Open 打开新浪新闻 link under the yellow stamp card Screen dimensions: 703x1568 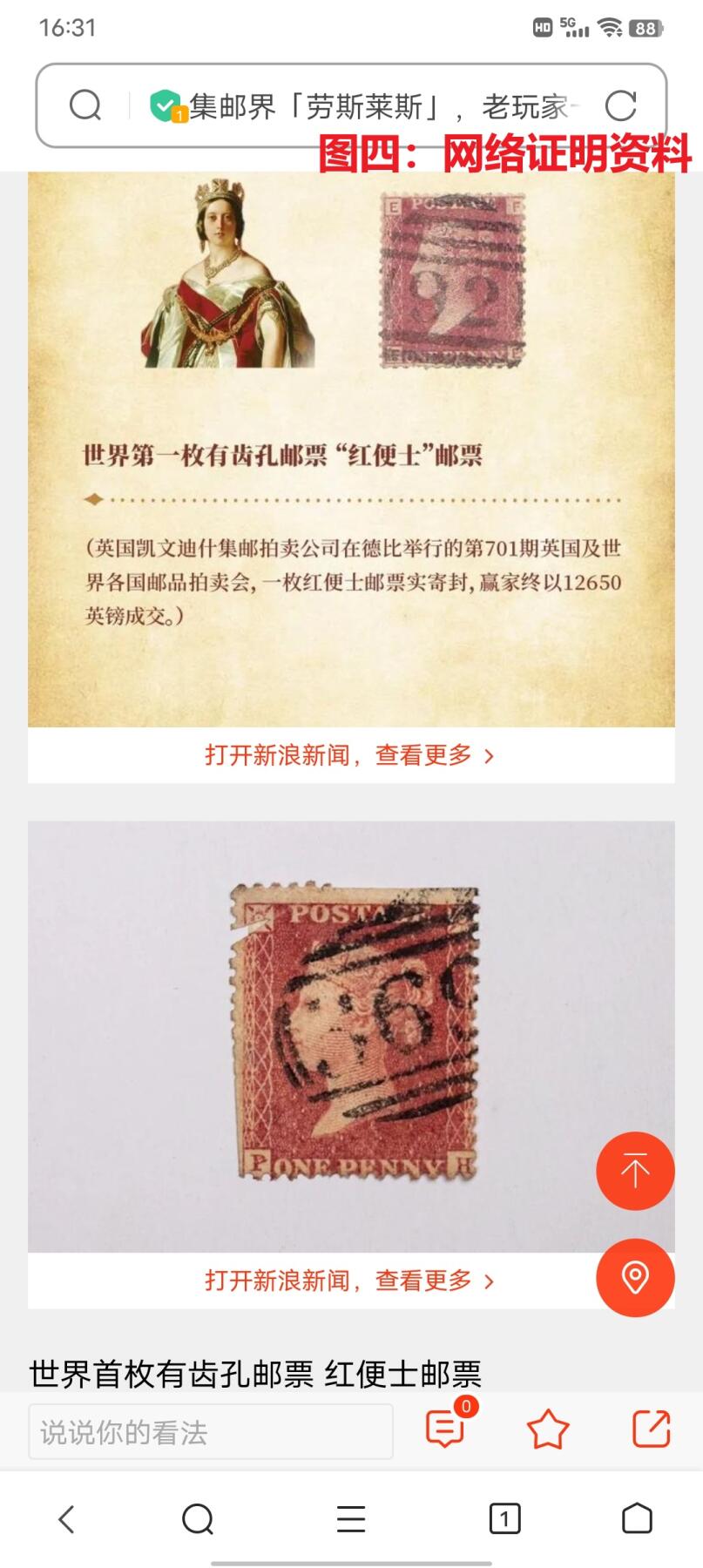[x=350, y=754]
